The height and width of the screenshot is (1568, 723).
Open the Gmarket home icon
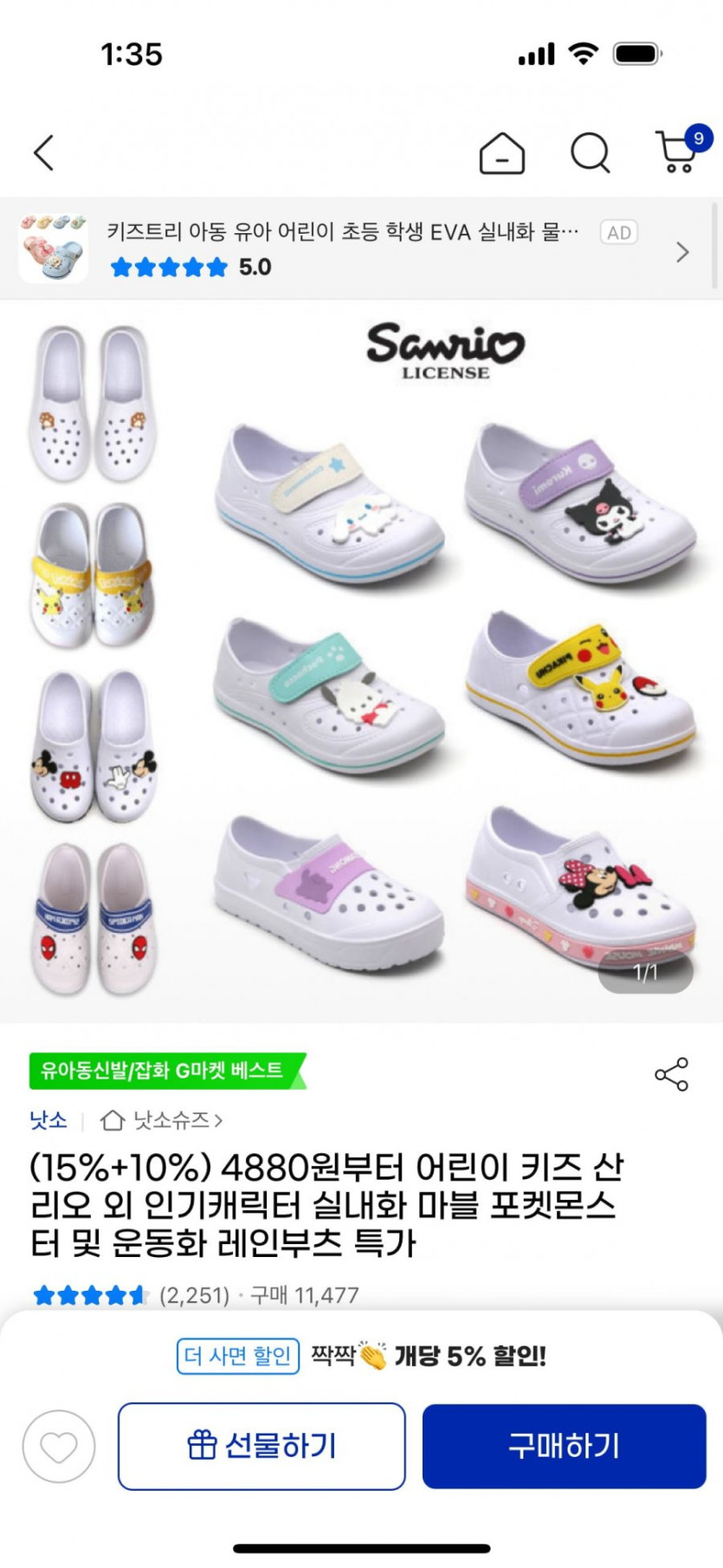pyautogui.click(x=501, y=153)
